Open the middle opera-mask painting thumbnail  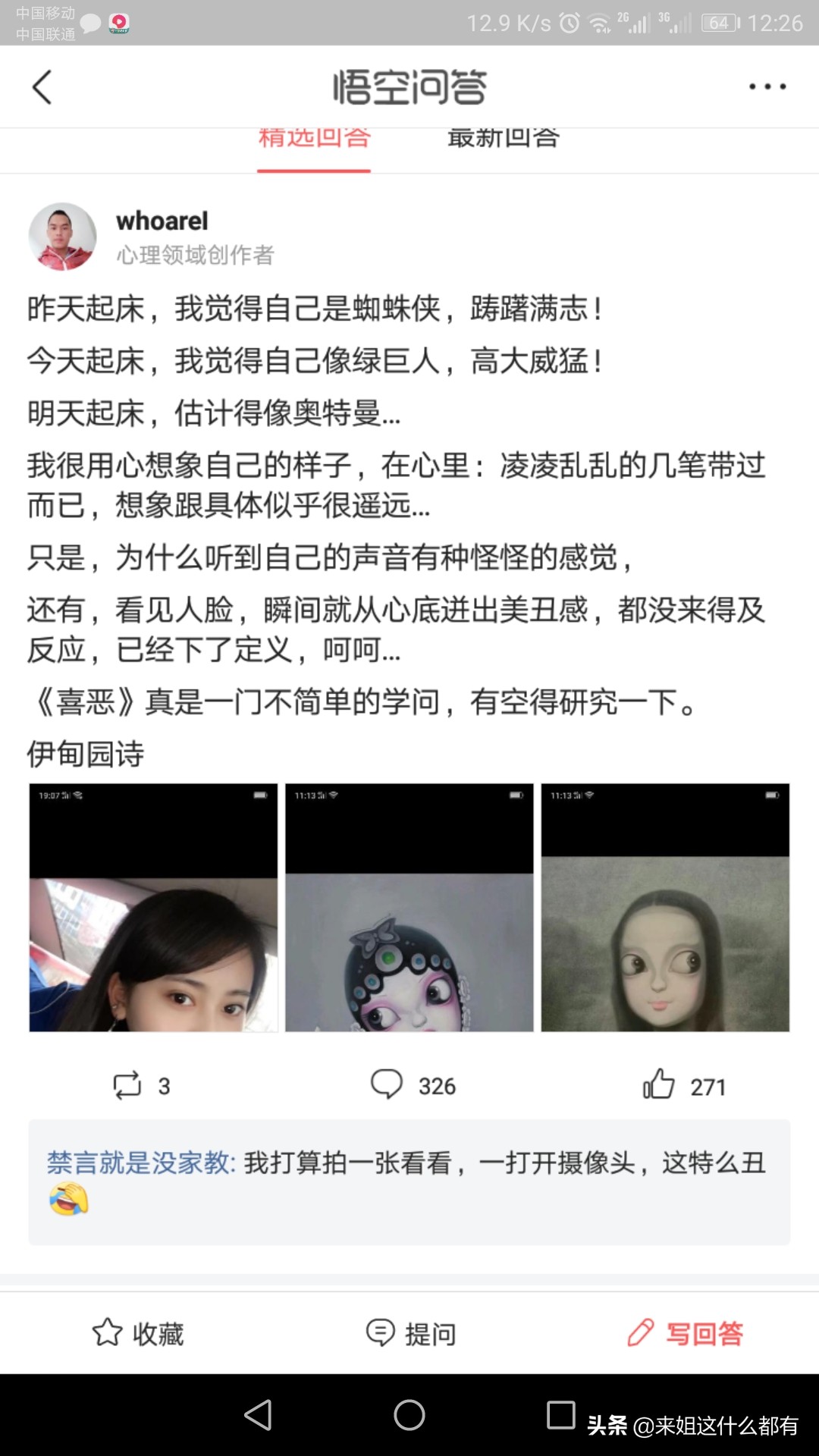click(x=410, y=907)
